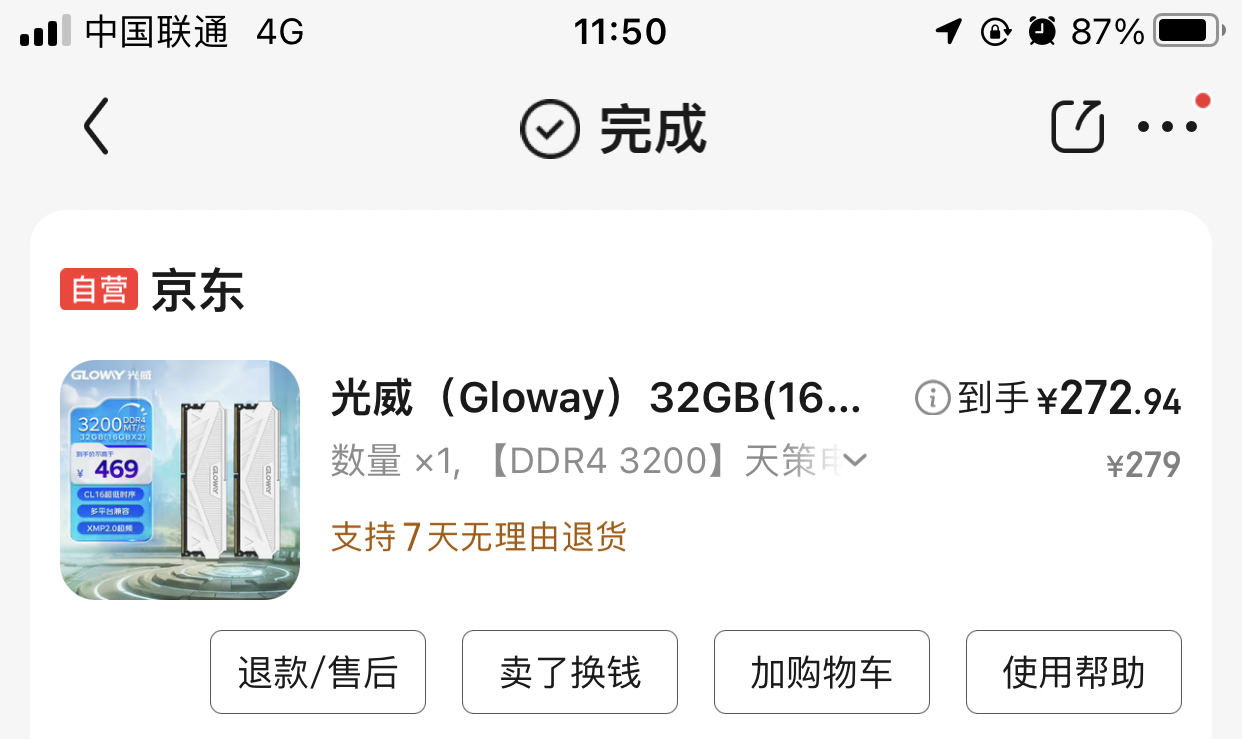1242x739 pixels.
Task: Open the 京东 自营 store header
Action: (x=152, y=290)
